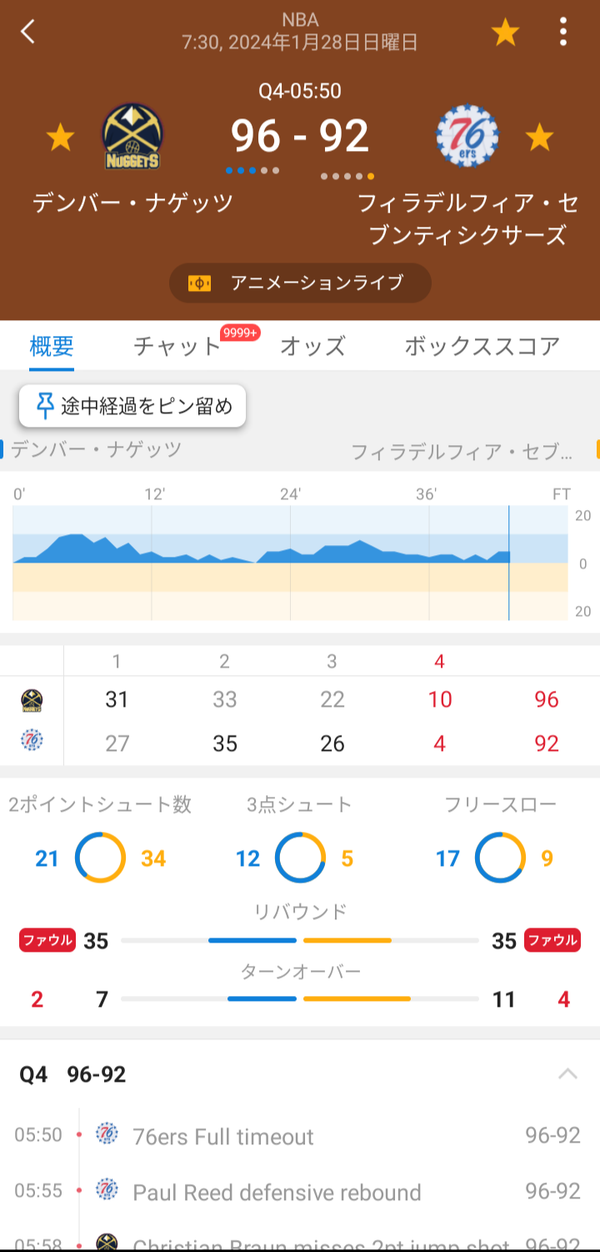Open the Denver Nuggets team logo

tap(133, 137)
